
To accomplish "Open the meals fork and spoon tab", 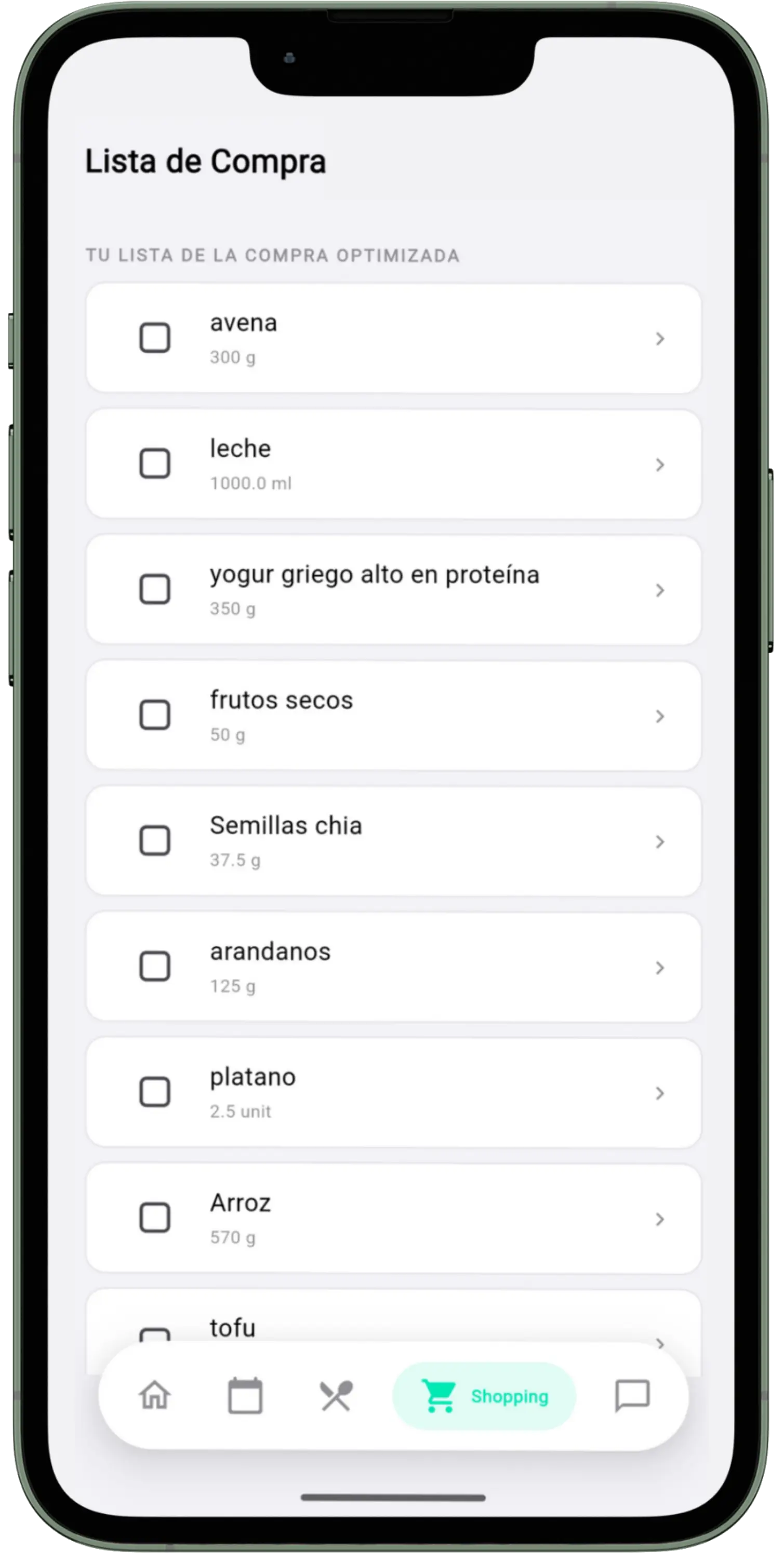I will pos(336,1397).
